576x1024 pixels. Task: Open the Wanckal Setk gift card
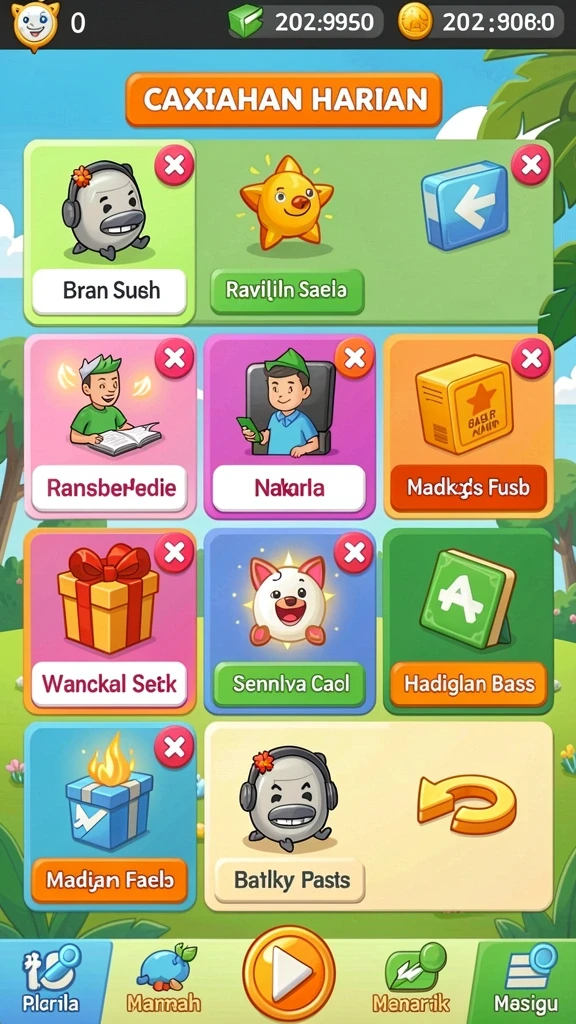point(110,621)
